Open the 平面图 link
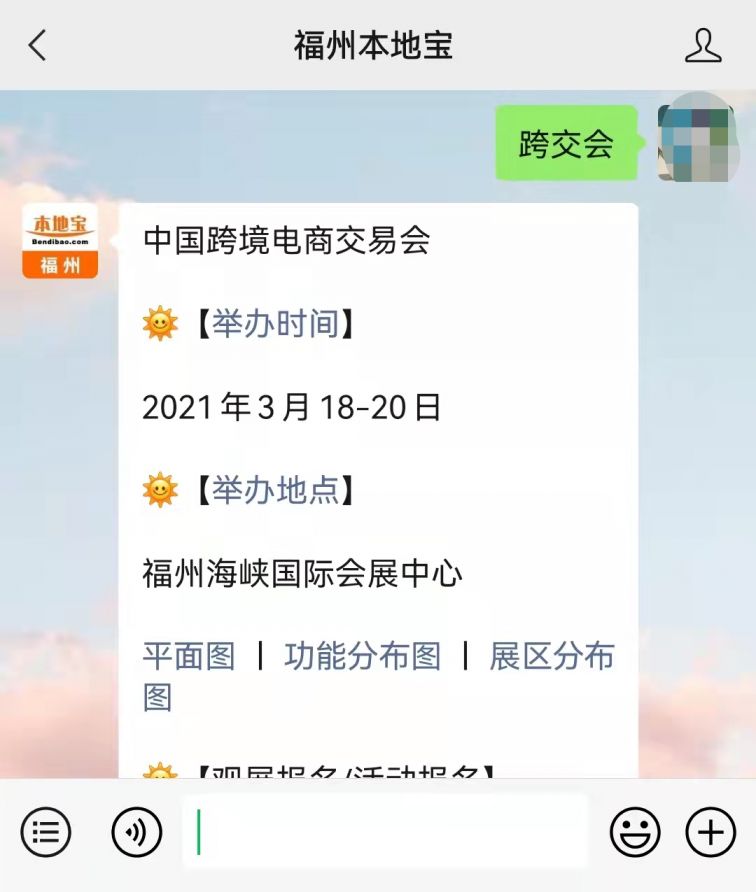The image size is (756, 892). click(189, 657)
